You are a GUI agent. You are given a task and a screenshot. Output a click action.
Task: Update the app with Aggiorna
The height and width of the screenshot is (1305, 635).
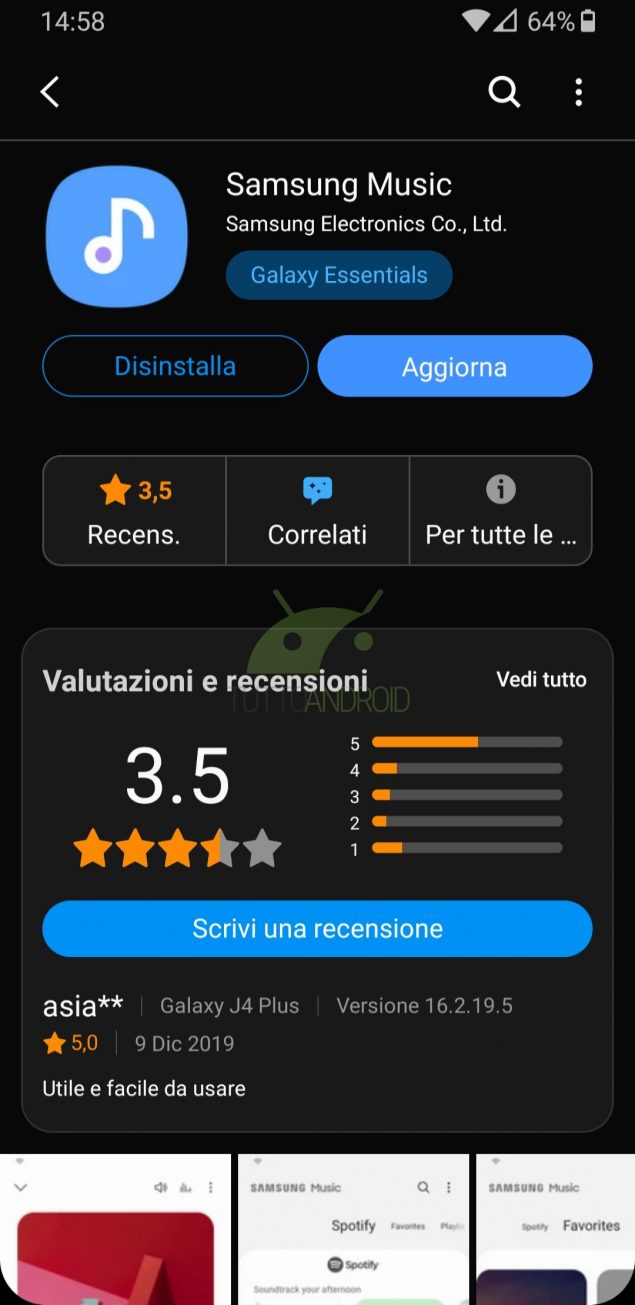[x=455, y=366]
